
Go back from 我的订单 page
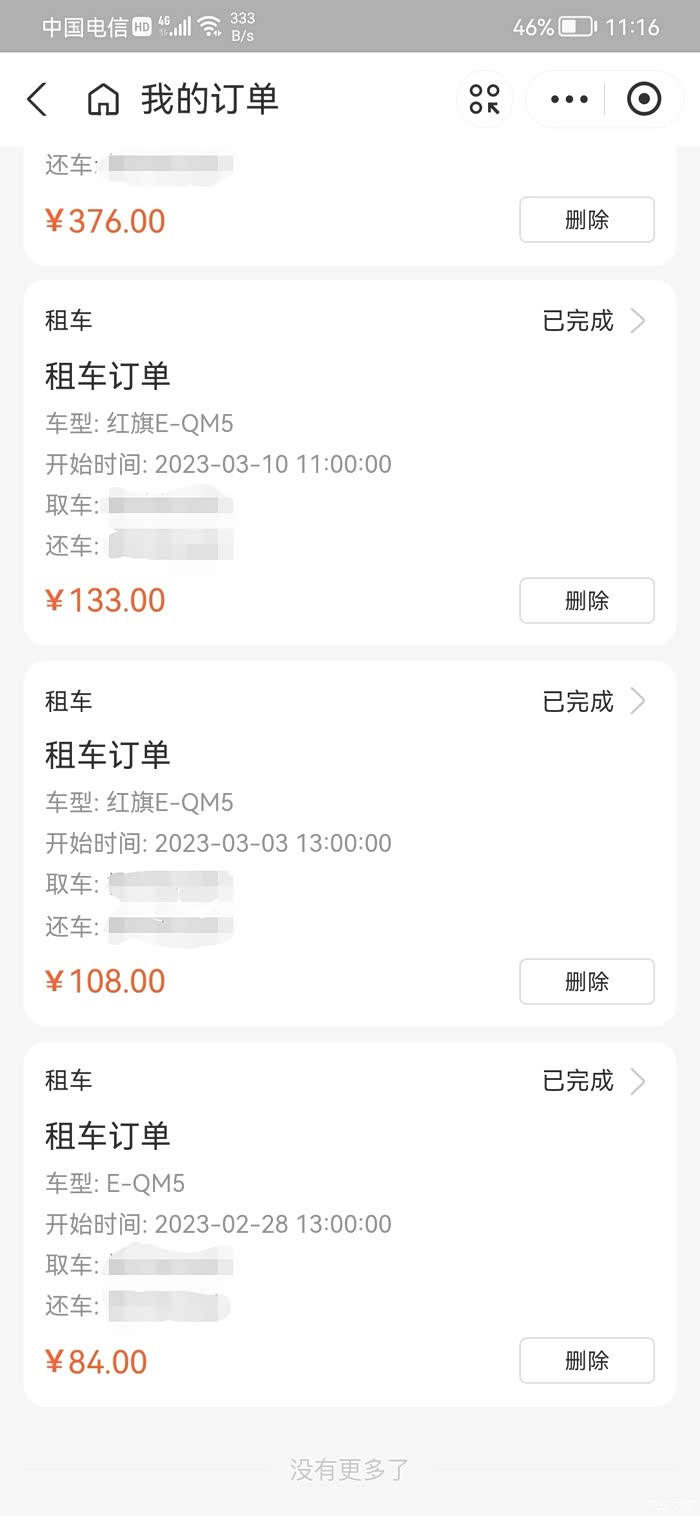tap(37, 100)
